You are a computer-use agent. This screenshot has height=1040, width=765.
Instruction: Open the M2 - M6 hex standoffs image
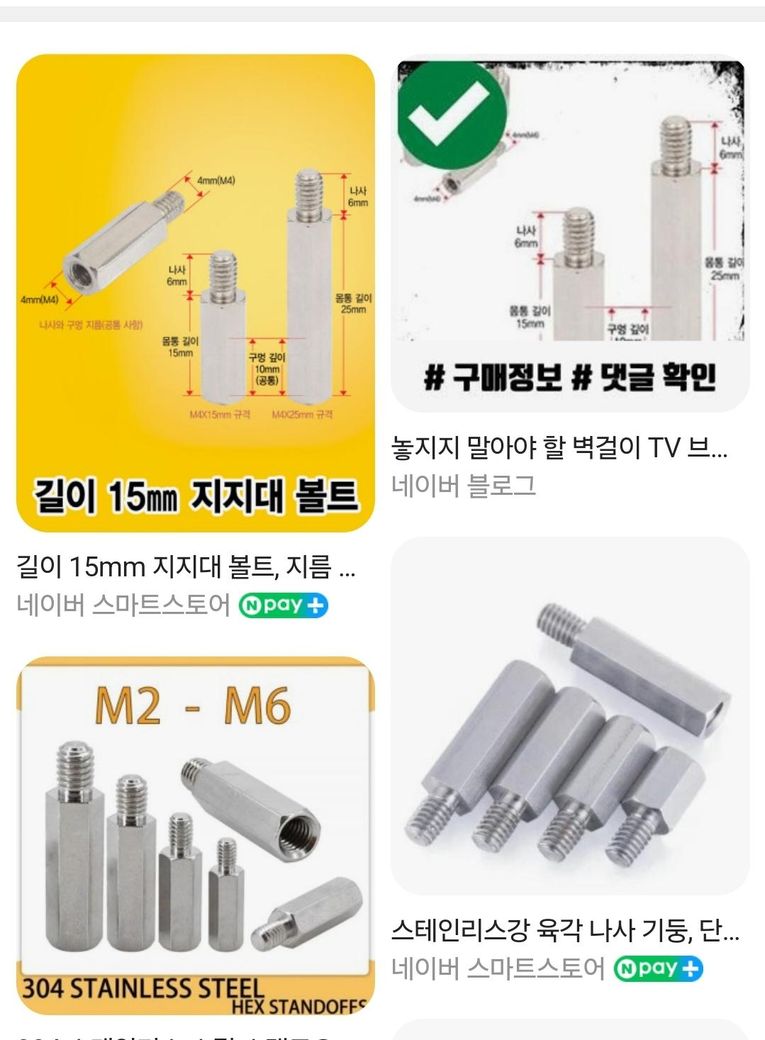[196, 835]
